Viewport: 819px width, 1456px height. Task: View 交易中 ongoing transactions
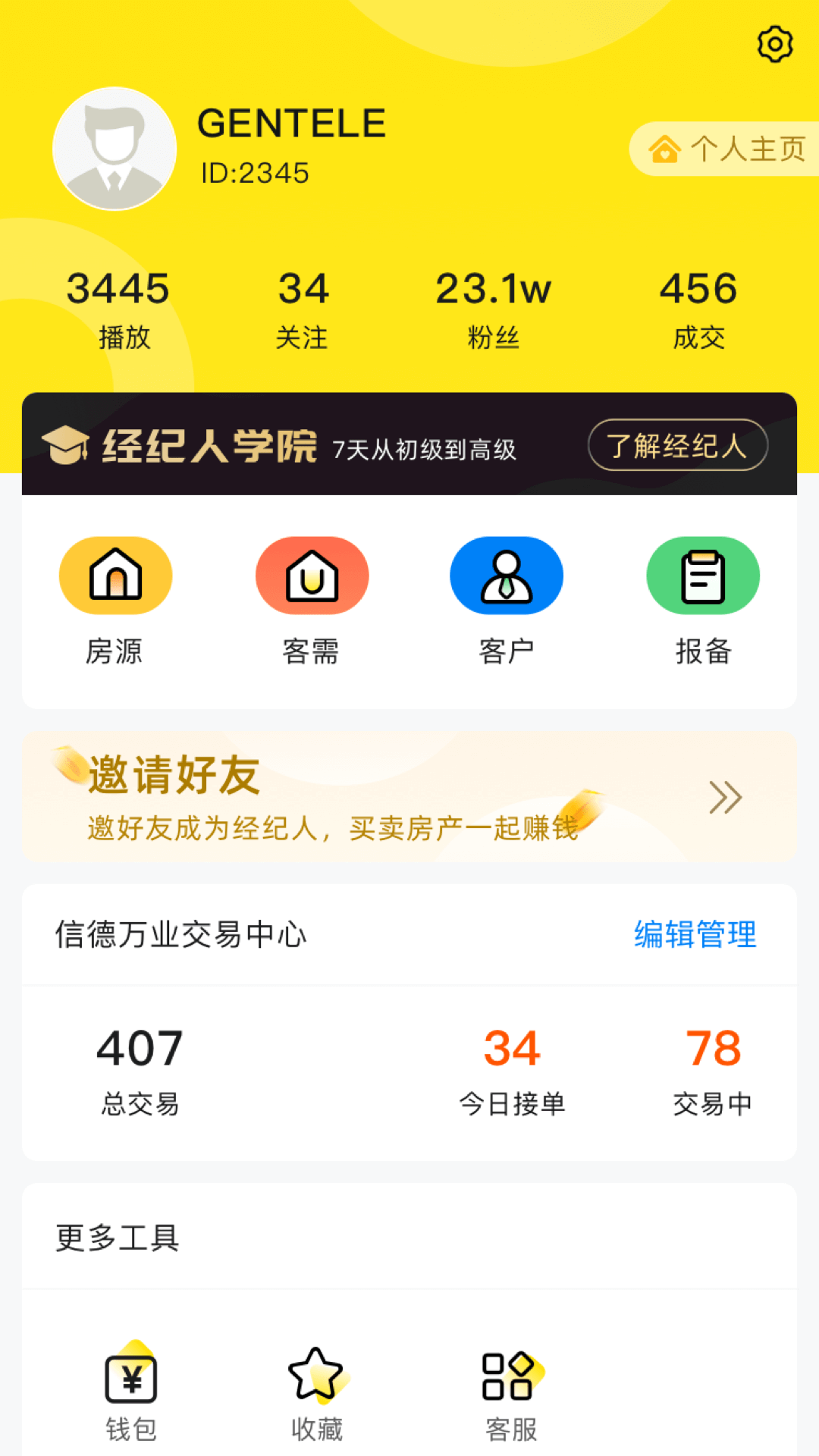pos(713,1071)
